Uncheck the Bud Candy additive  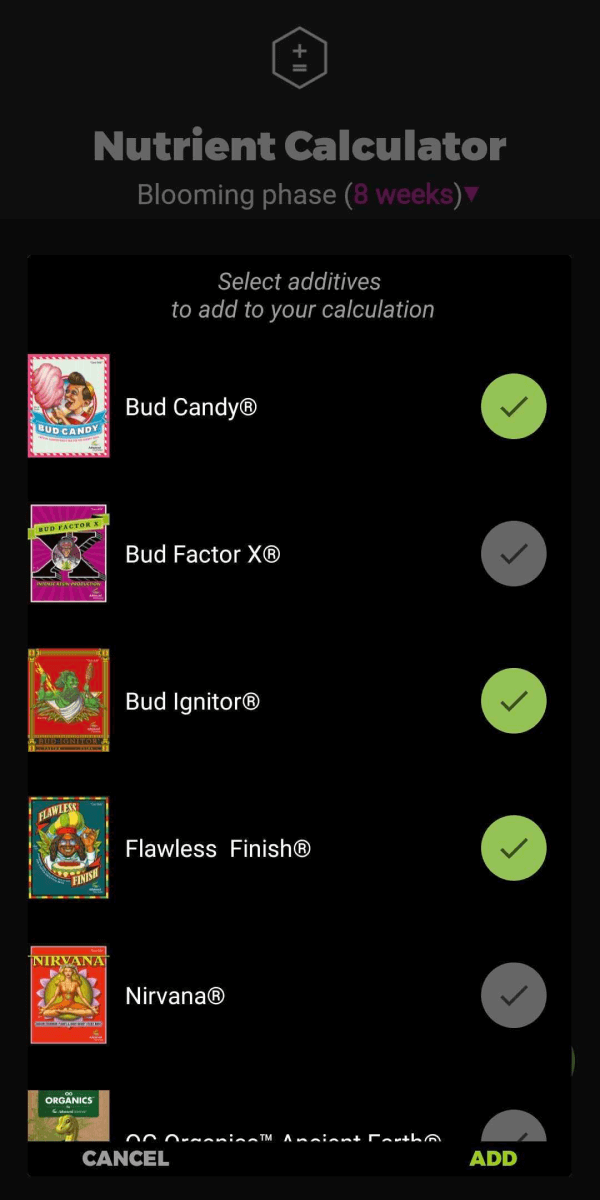click(x=513, y=407)
